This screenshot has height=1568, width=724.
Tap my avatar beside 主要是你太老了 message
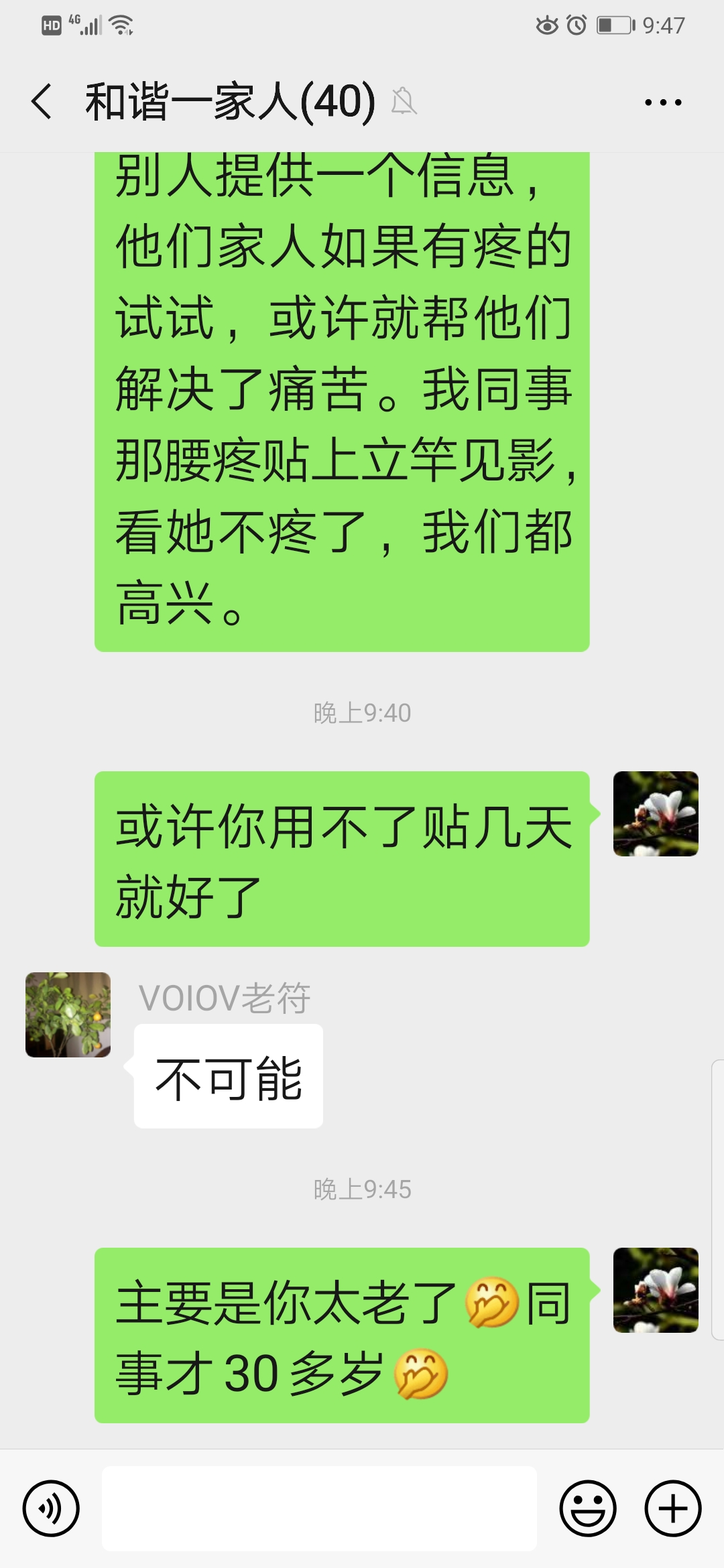tap(656, 1290)
